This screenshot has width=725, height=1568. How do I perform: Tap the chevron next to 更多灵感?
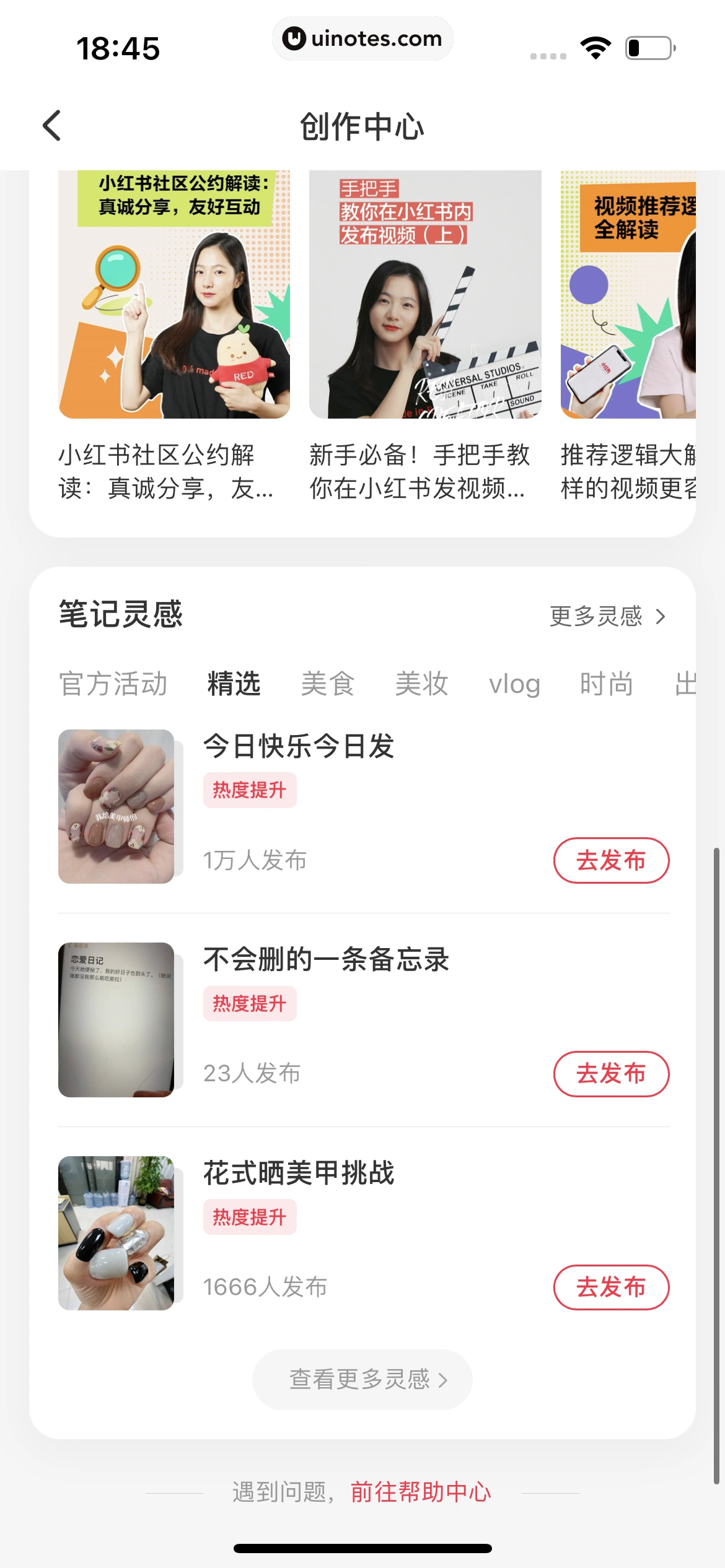coord(661,617)
